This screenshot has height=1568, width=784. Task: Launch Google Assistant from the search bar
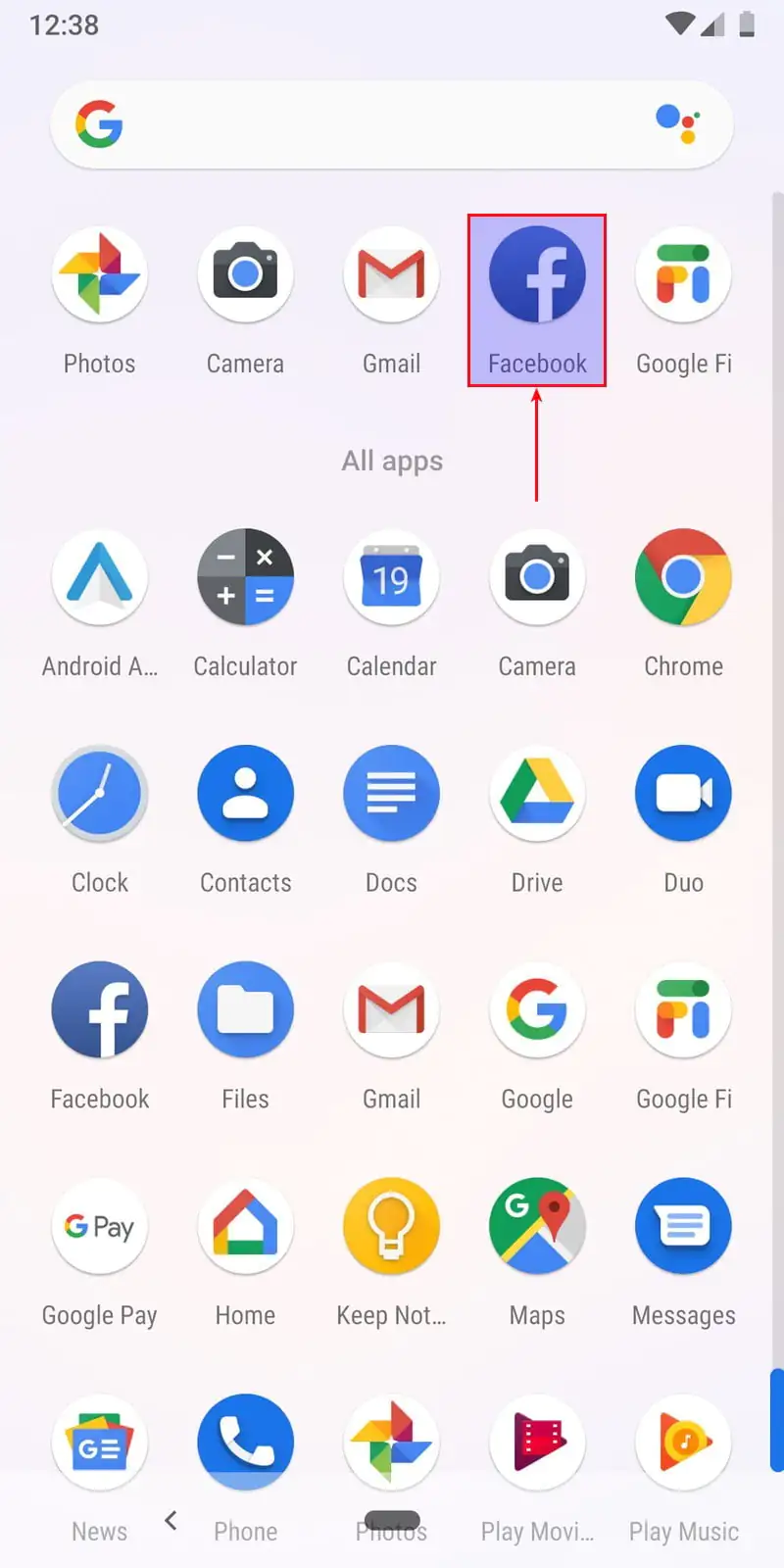[x=677, y=124]
